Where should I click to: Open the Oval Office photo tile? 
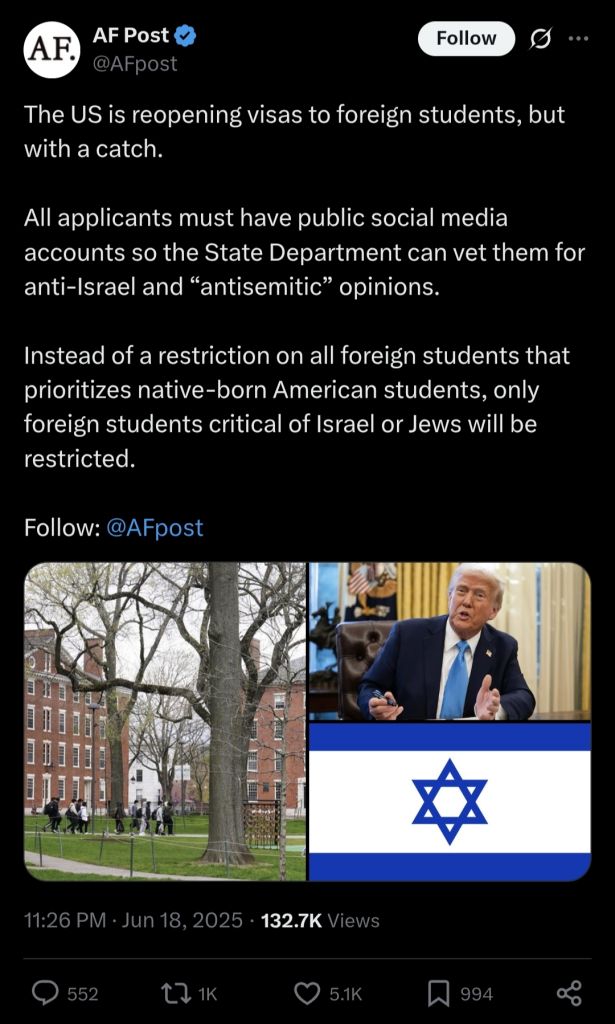tap(450, 641)
